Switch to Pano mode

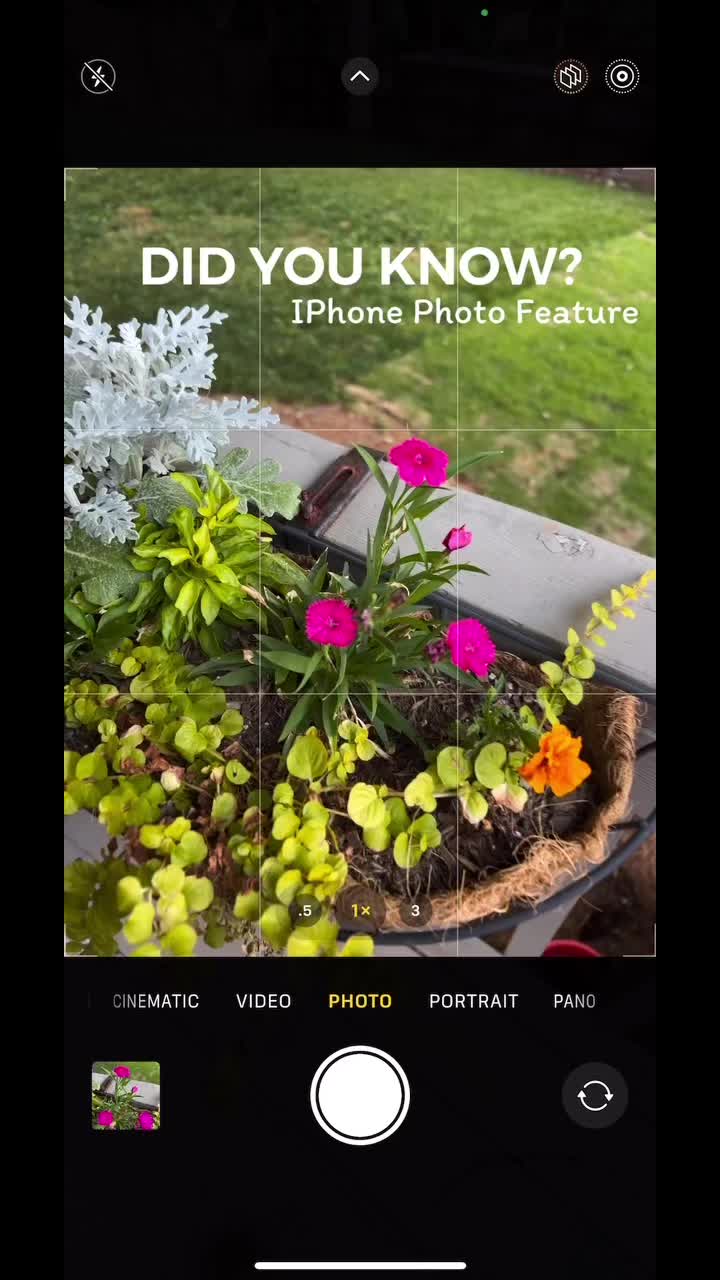coord(574,1001)
